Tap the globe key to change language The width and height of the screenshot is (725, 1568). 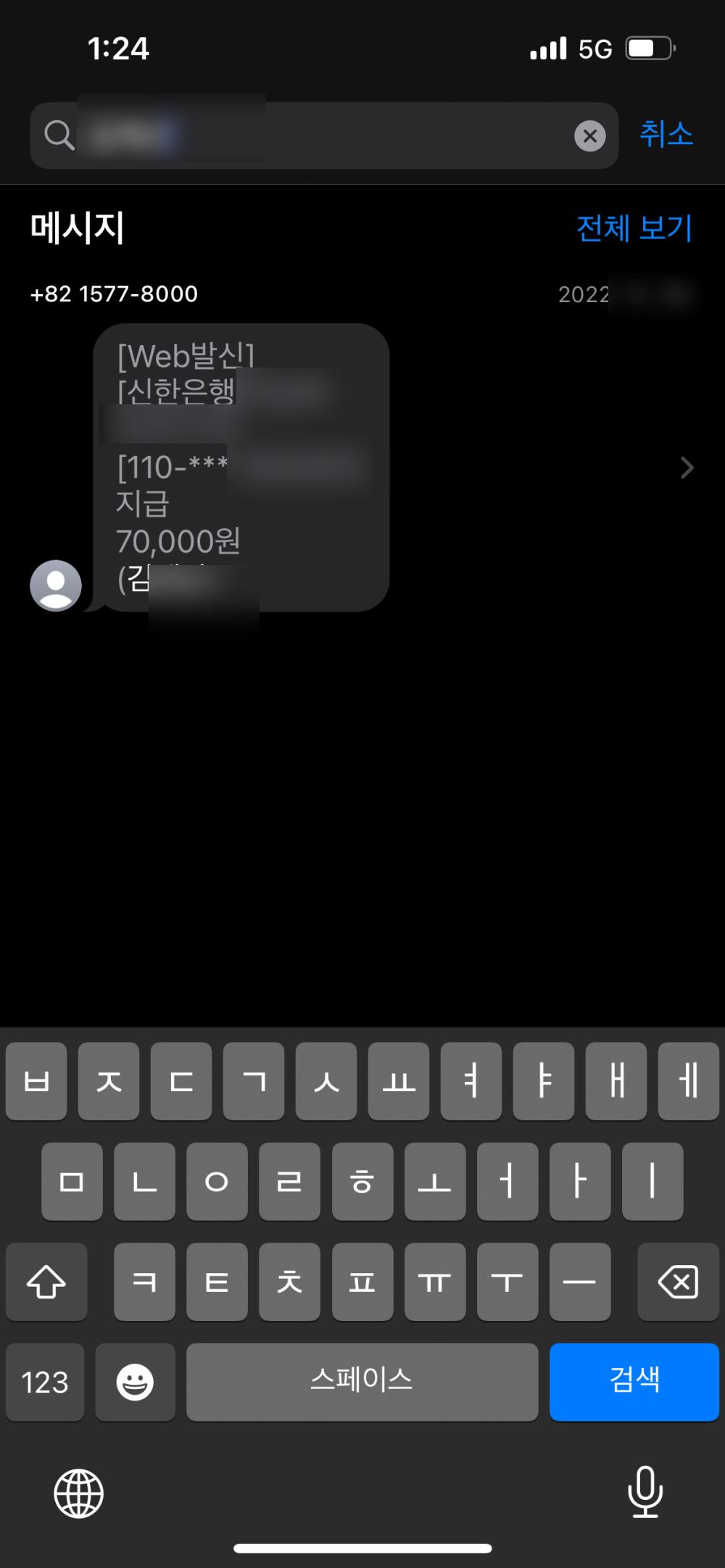point(79,1493)
